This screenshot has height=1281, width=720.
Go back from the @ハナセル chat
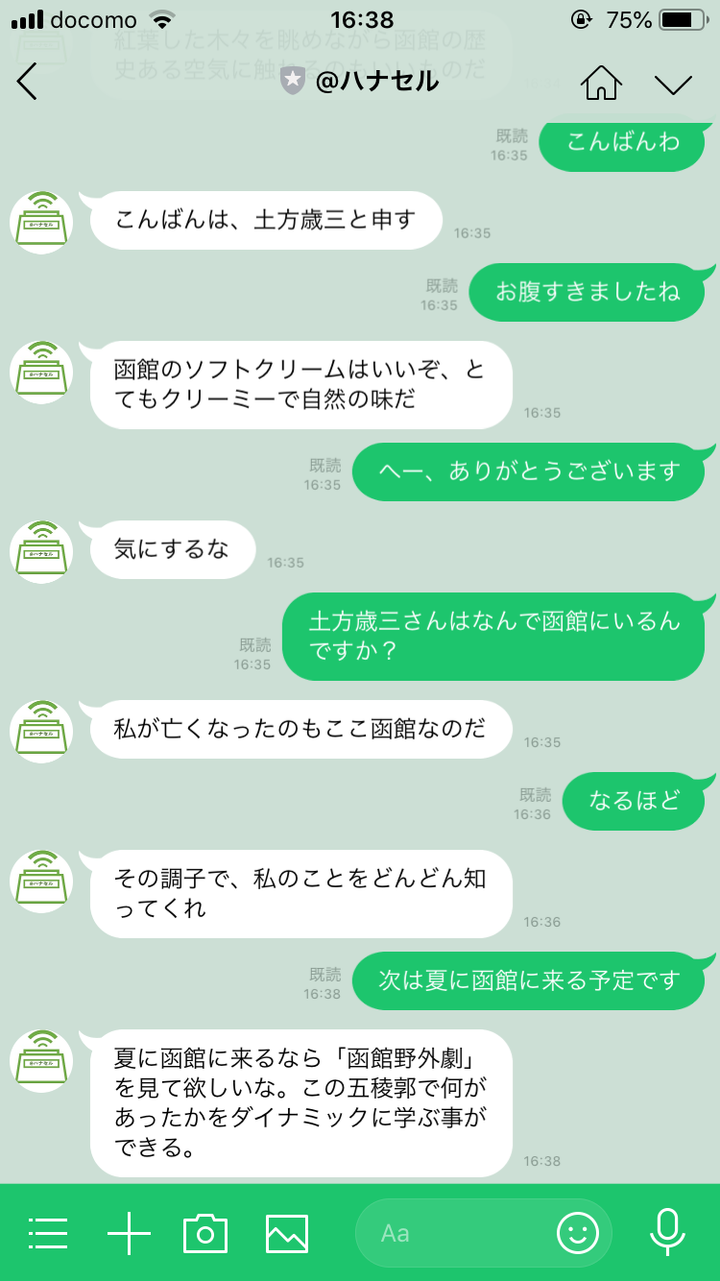click(27, 82)
